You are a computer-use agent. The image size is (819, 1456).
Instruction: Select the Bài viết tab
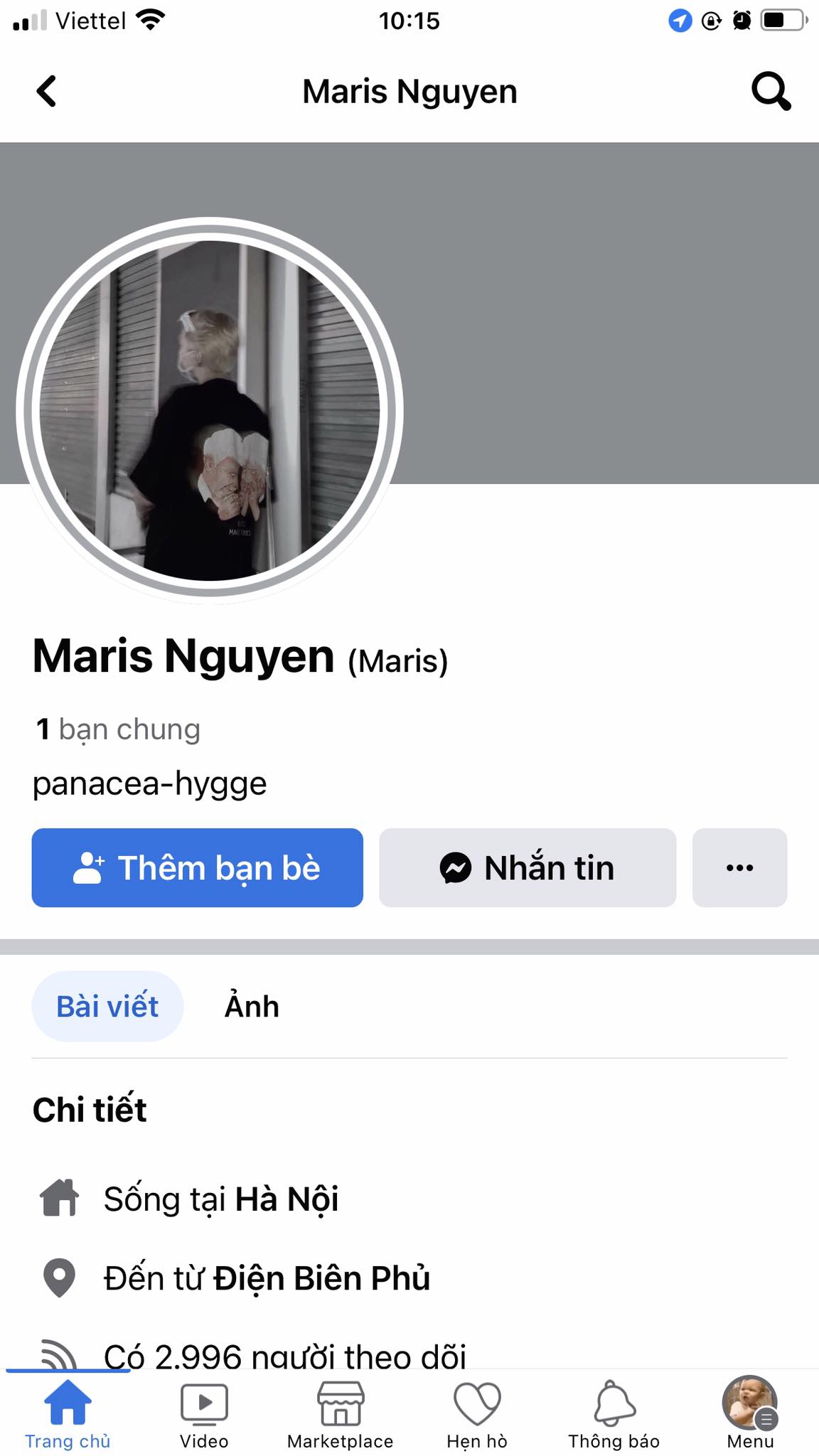tap(107, 1007)
